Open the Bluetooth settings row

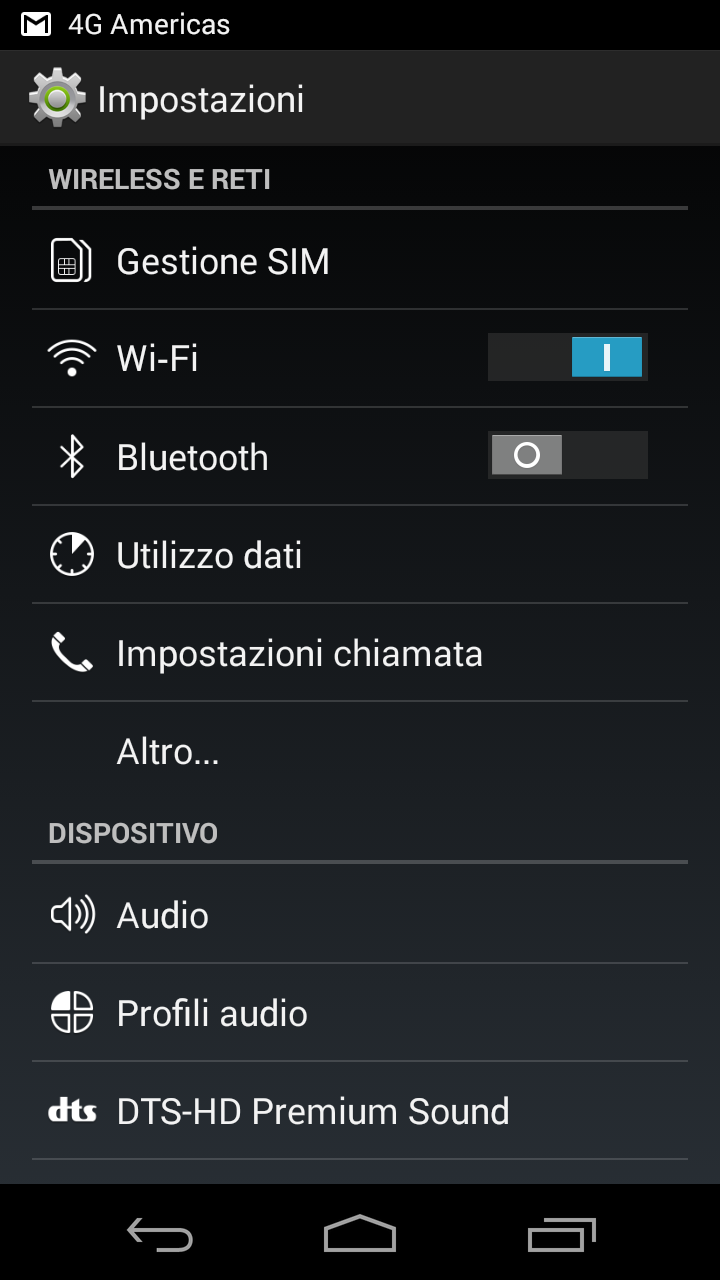360,456
